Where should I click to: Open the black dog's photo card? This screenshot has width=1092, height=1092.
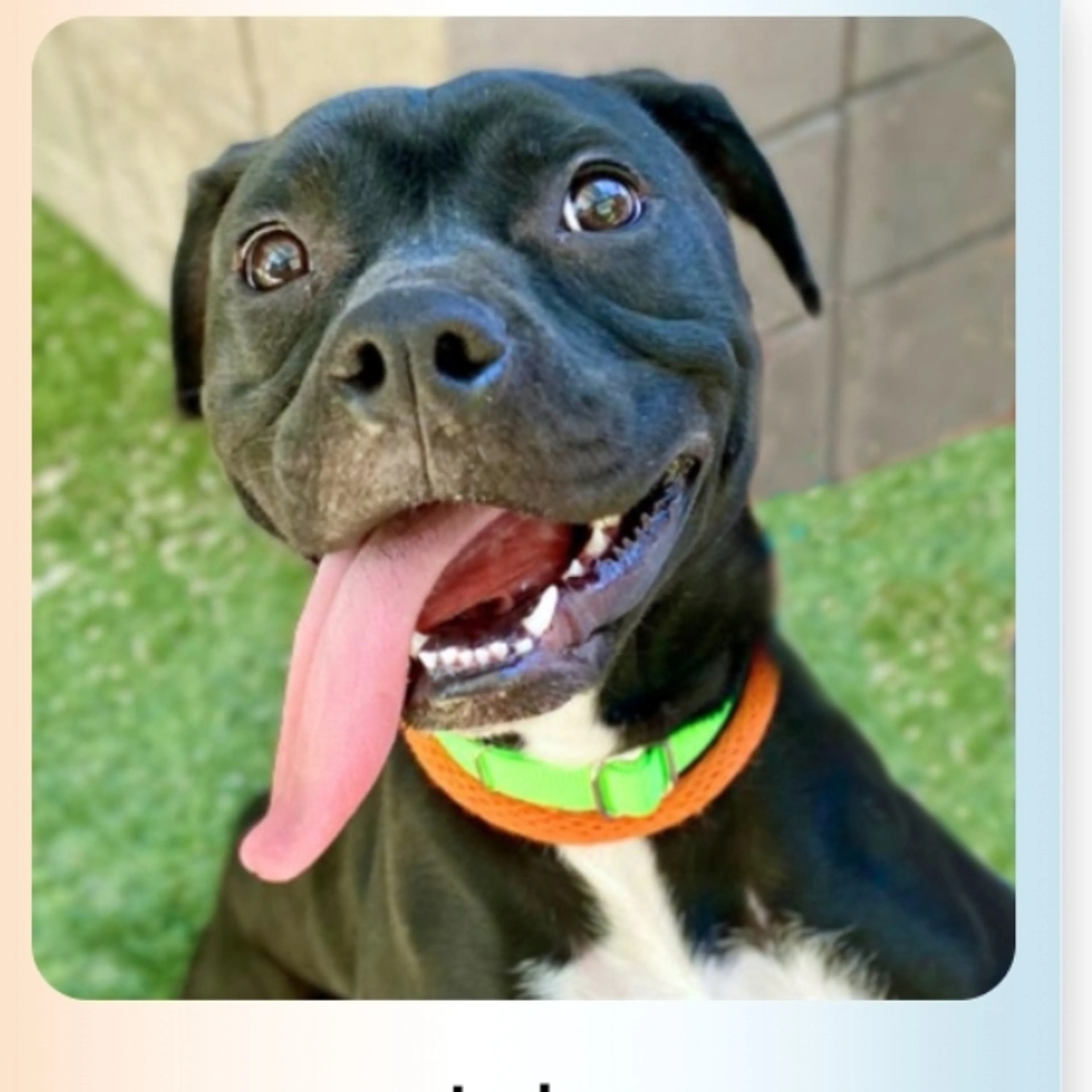pyautogui.click(x=523, y=509)
